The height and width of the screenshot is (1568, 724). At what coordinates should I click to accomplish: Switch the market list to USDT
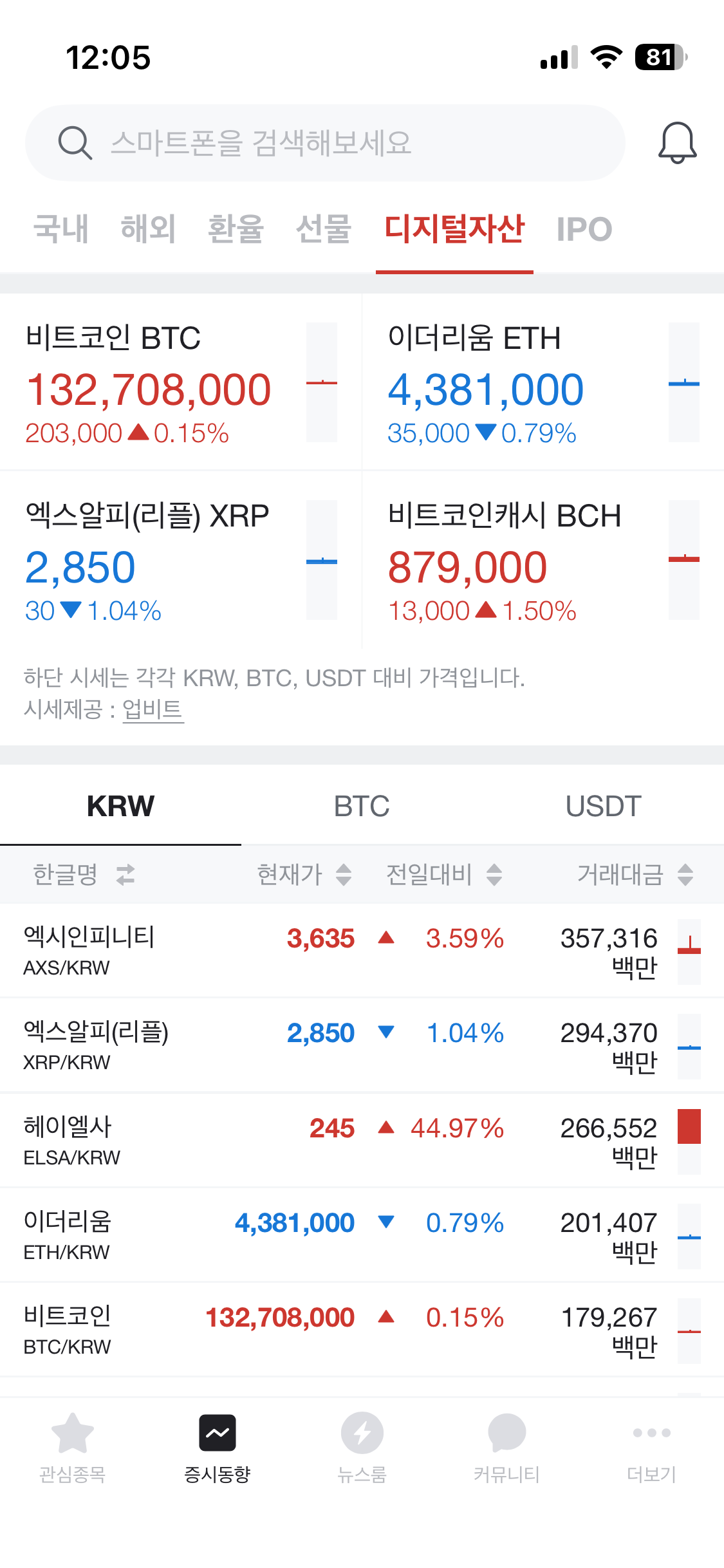(603, 806)
